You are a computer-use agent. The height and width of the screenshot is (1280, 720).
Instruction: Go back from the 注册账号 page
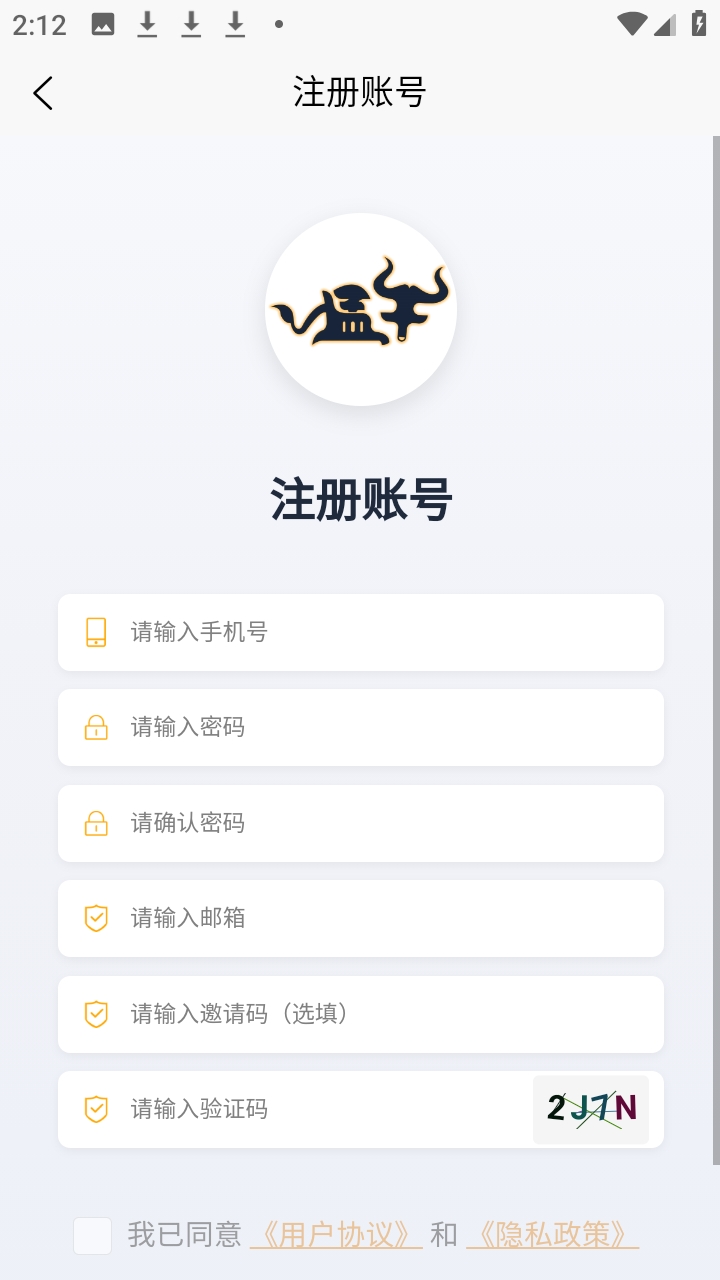coord(42,93)
